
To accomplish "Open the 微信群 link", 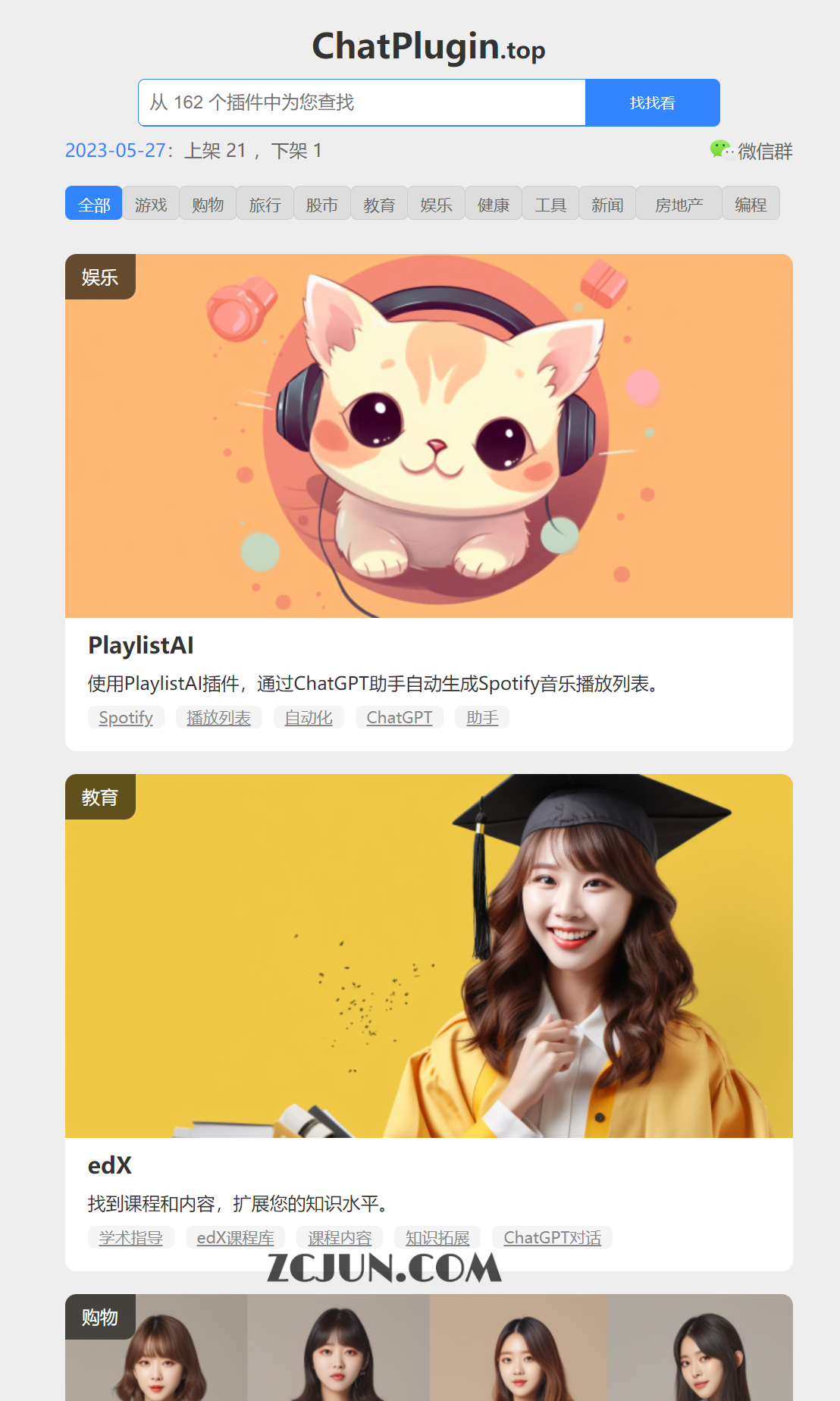I will click(x=751, y=151).
